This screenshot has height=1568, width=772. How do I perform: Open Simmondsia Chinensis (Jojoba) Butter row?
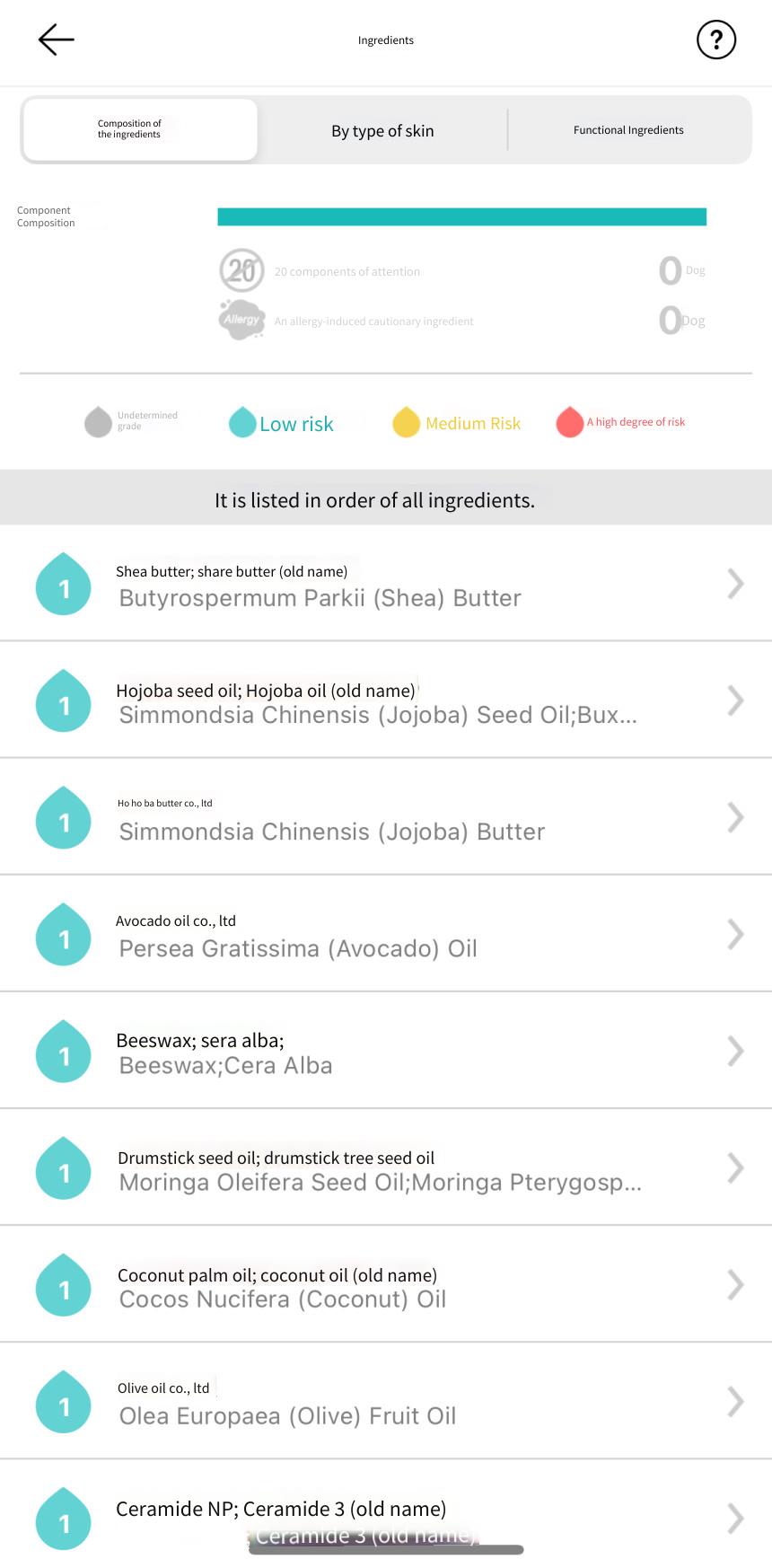386,817
